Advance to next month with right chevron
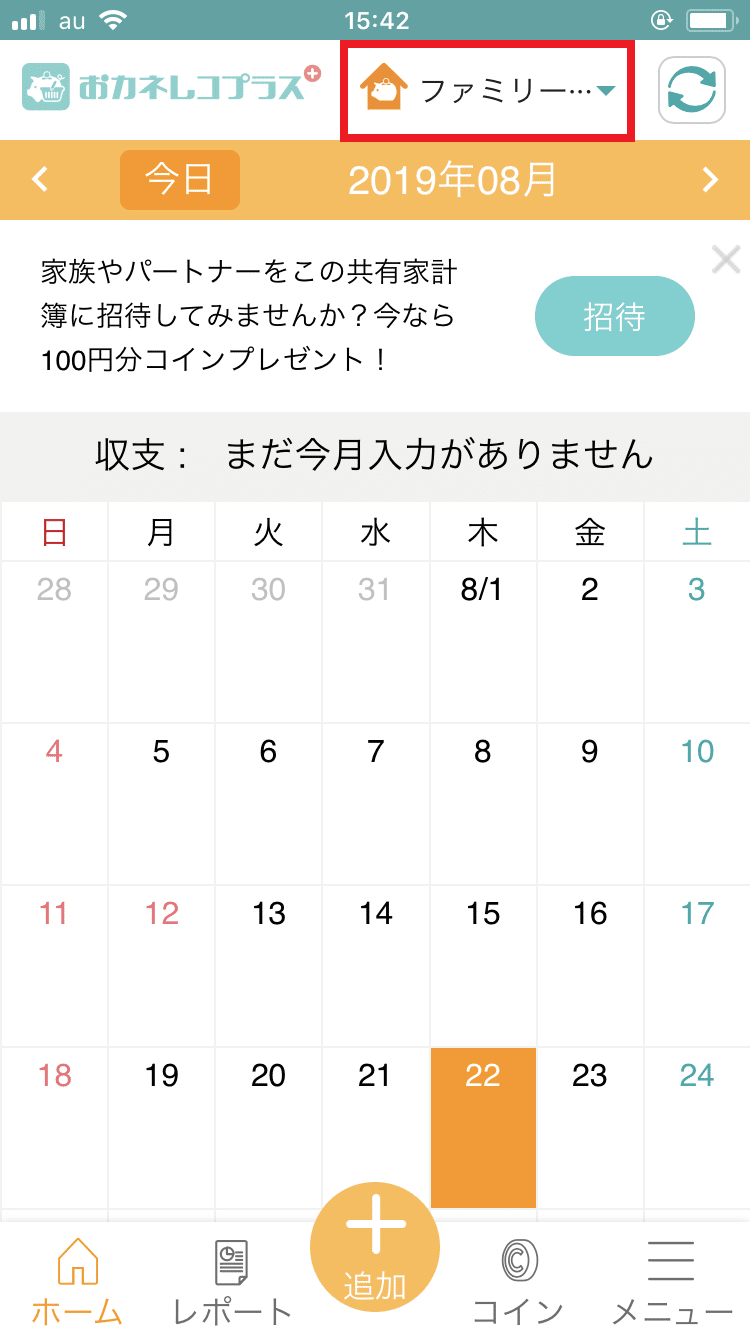The image size is (750, 1334). 711,180
